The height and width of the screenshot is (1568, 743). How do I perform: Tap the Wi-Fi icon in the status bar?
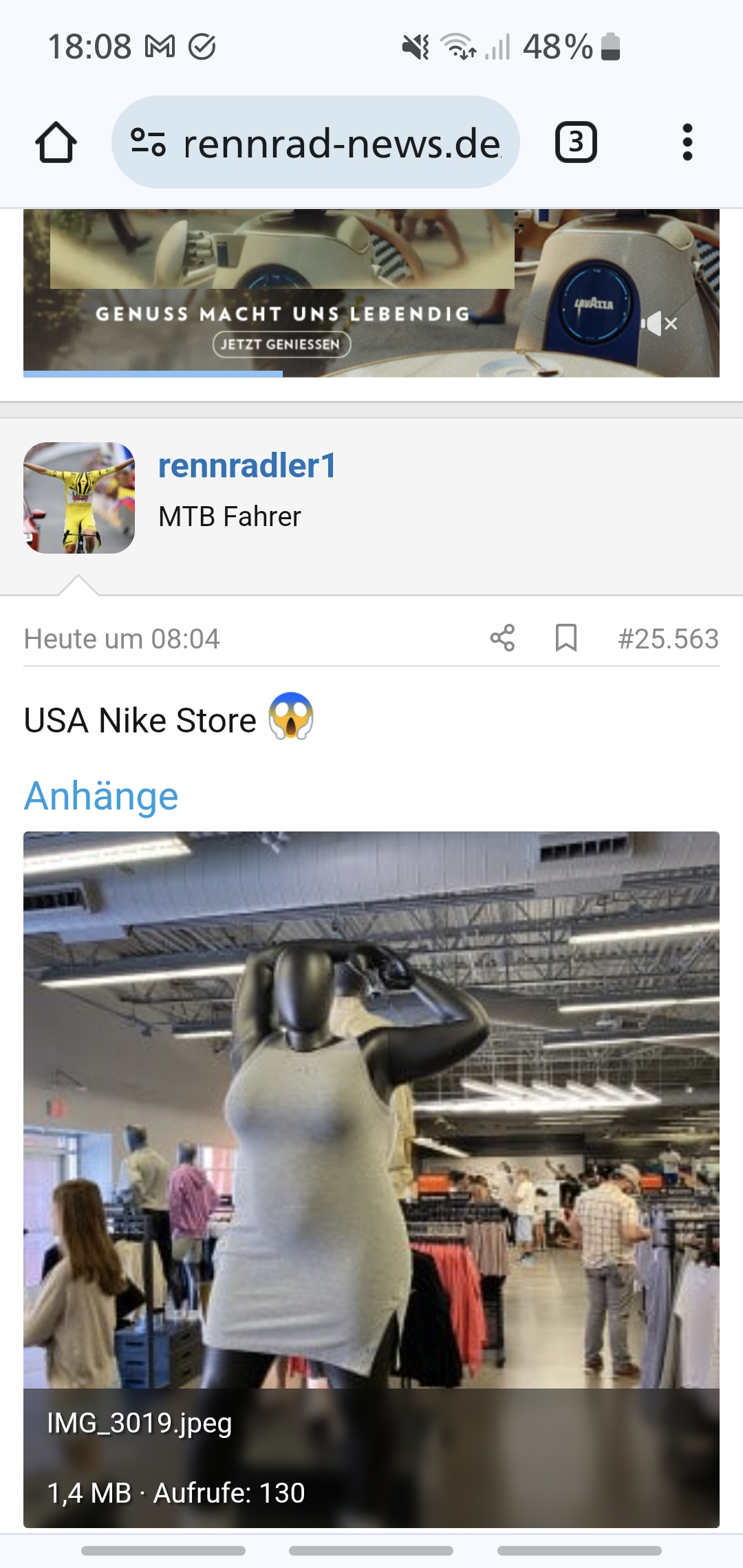(x=457, y=45)
